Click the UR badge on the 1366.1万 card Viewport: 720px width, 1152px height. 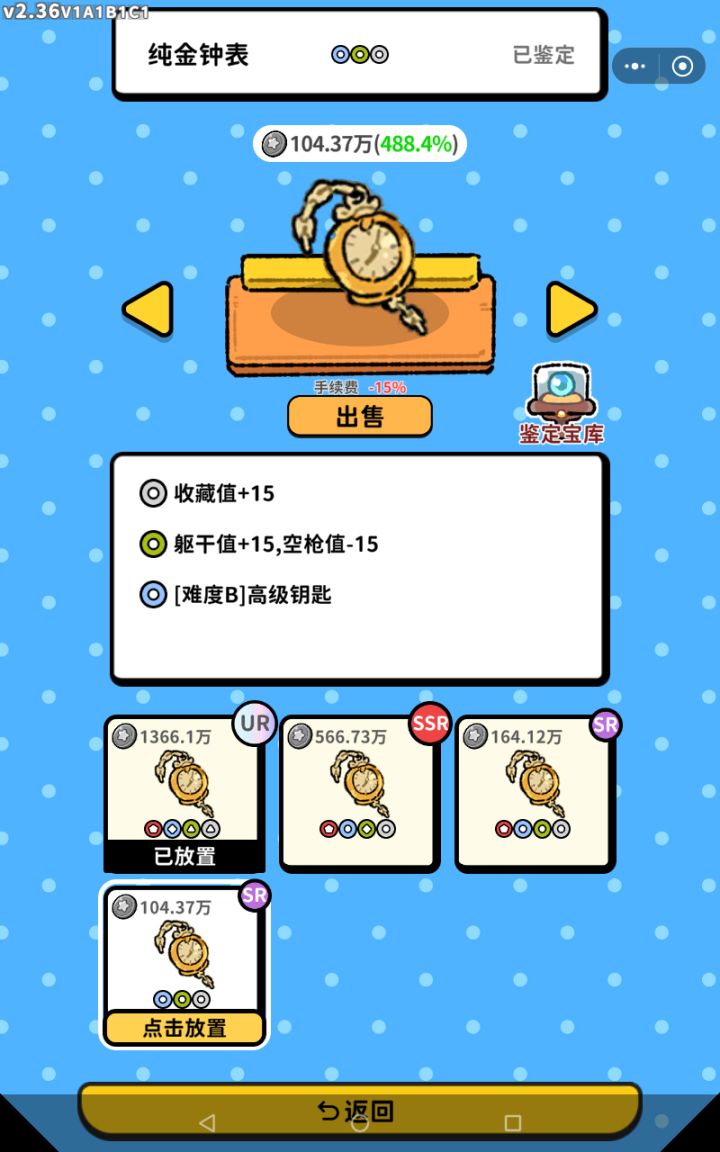point(254,722)
